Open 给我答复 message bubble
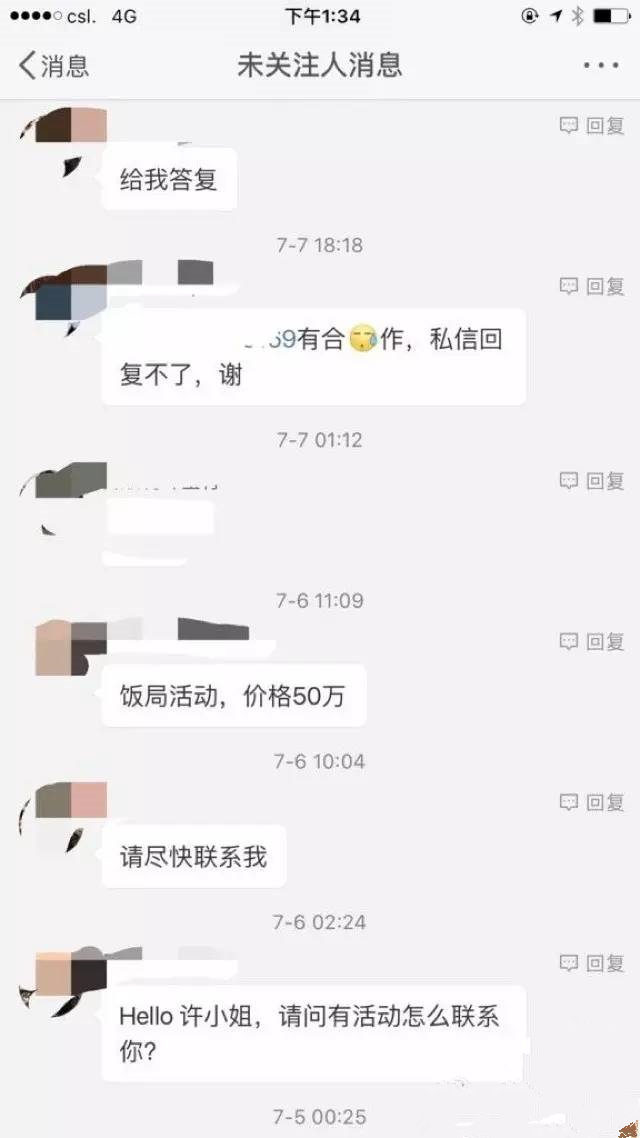This screenshot has width=640, height=1138. click(x=169, y=180)
